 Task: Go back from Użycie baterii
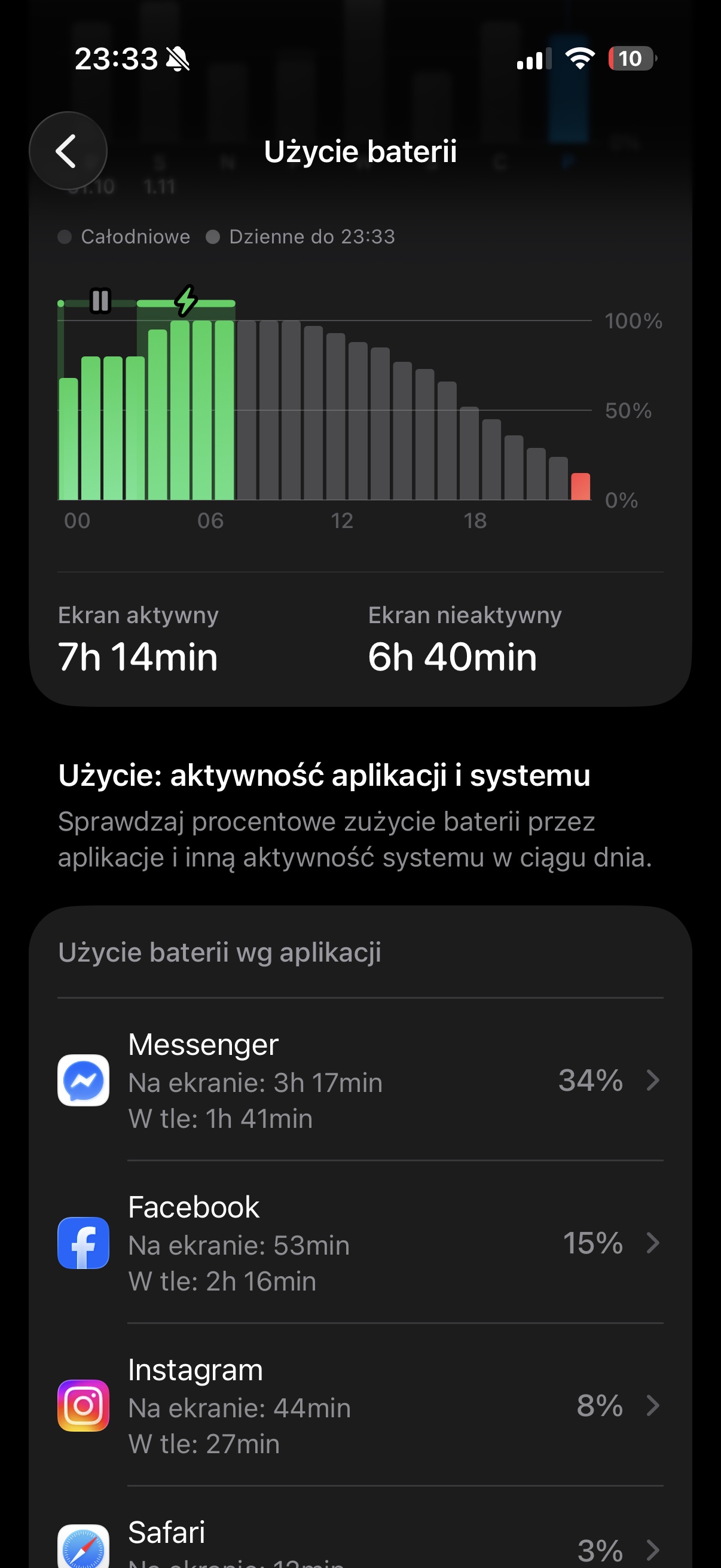tap(68, 151)
